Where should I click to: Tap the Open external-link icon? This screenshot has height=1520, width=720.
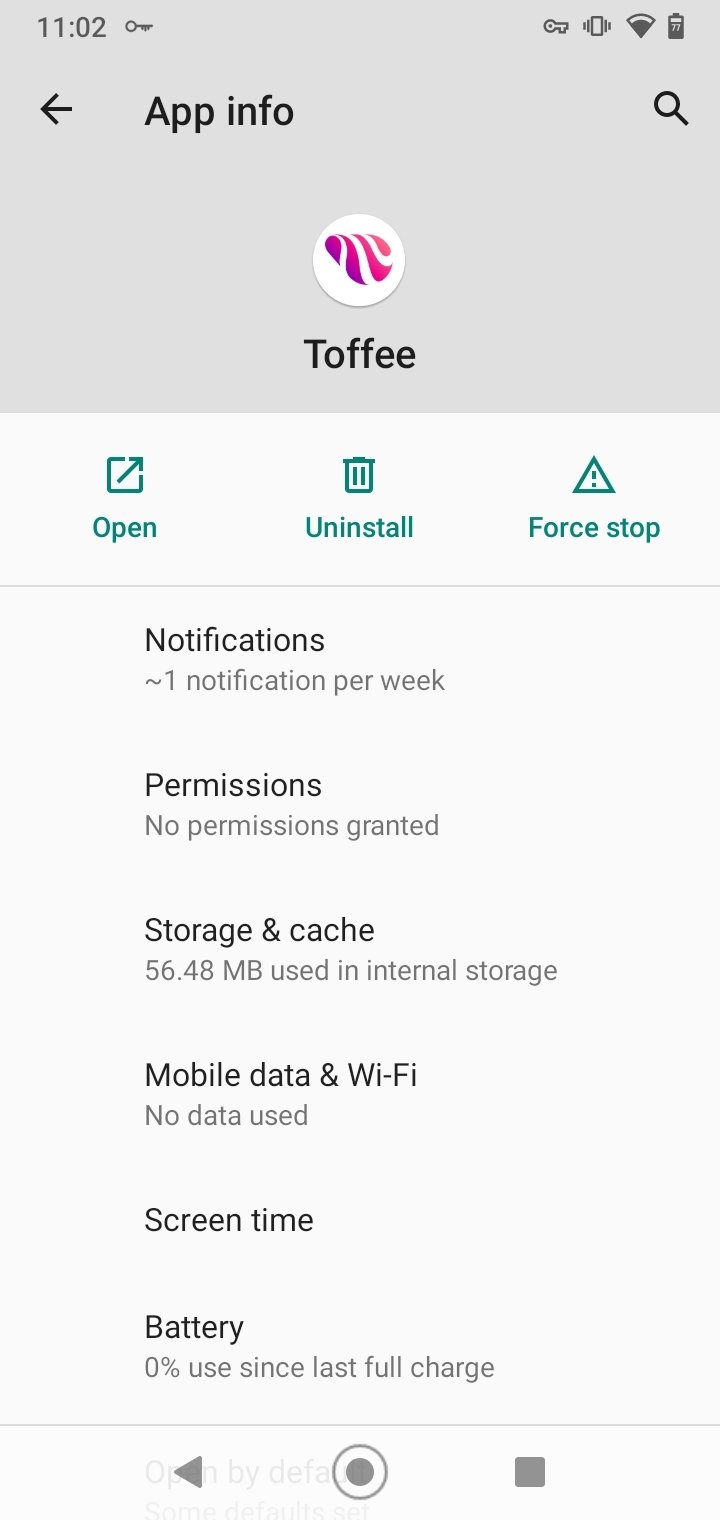point(124,476)
